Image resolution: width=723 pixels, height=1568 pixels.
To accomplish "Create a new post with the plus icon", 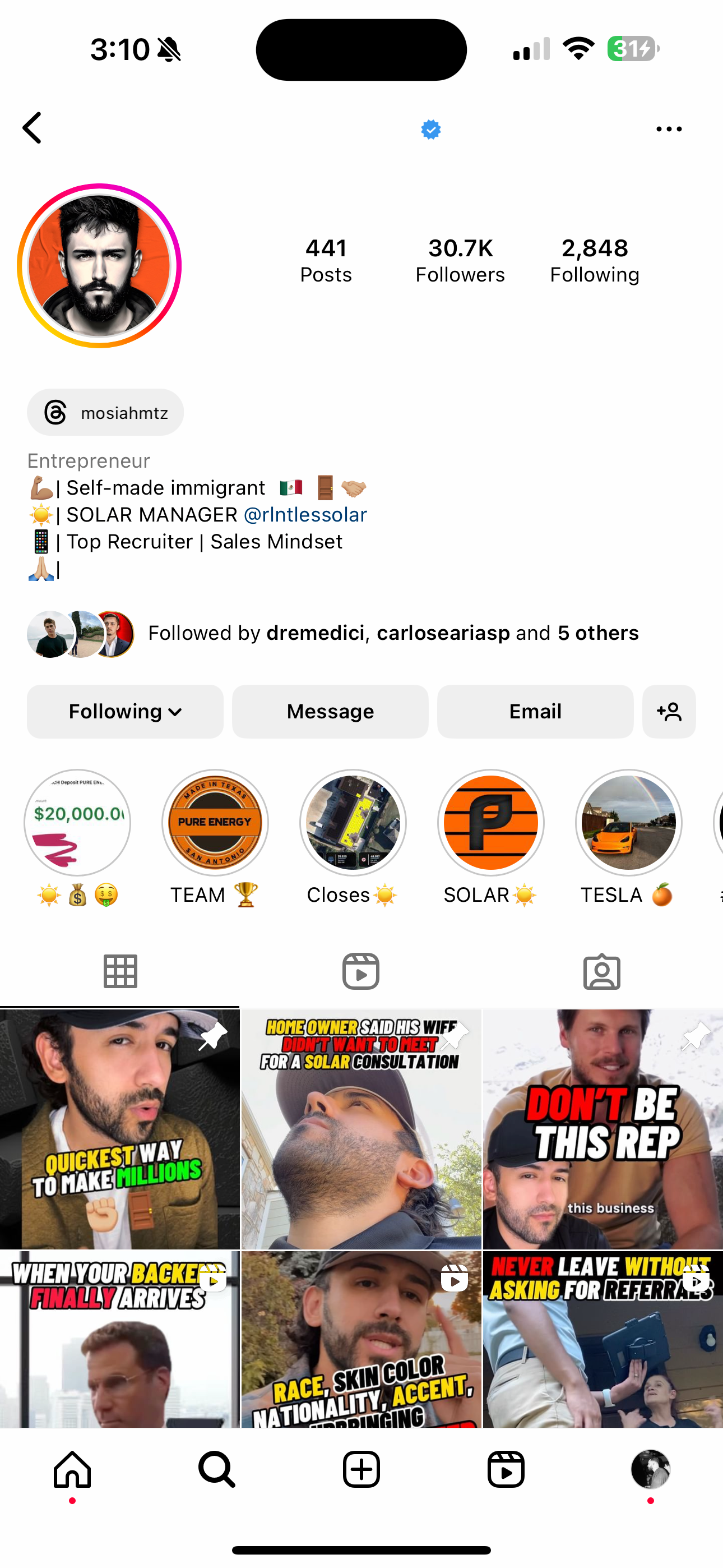I will (361, 1469).
